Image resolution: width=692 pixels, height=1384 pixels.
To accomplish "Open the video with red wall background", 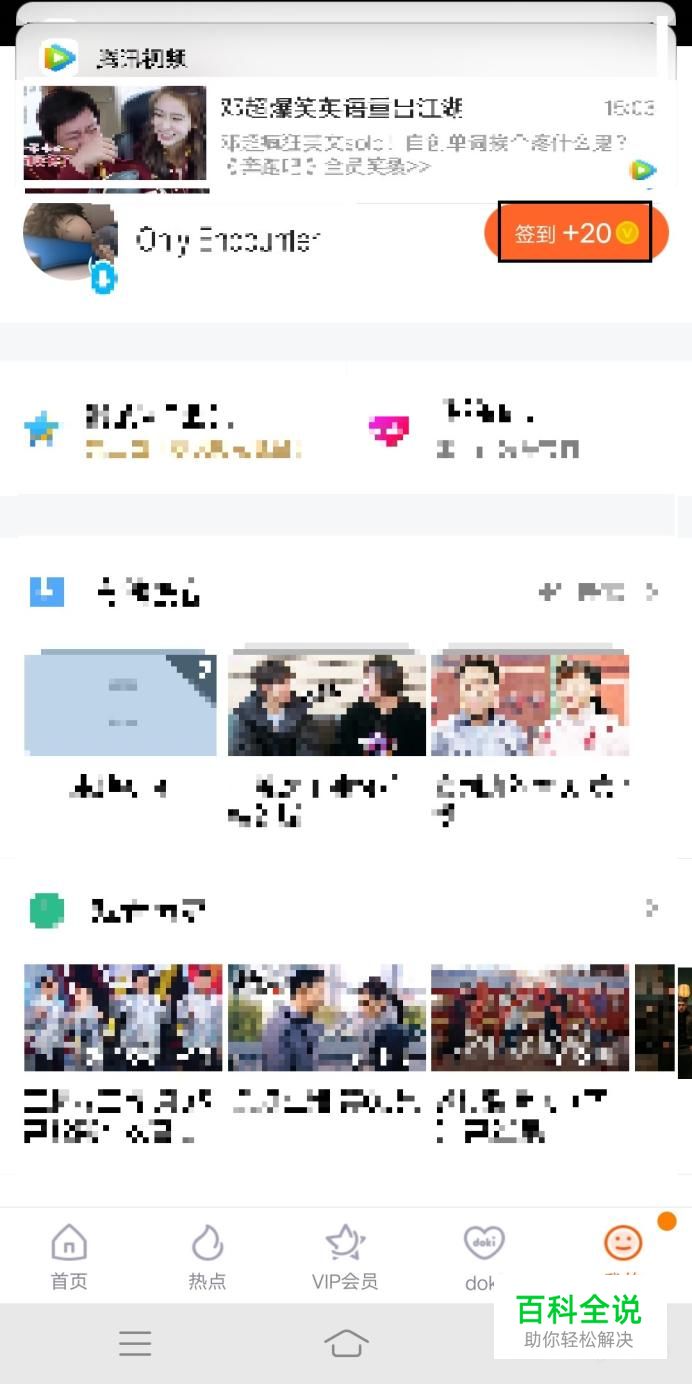I will click(x=530, y=702).
